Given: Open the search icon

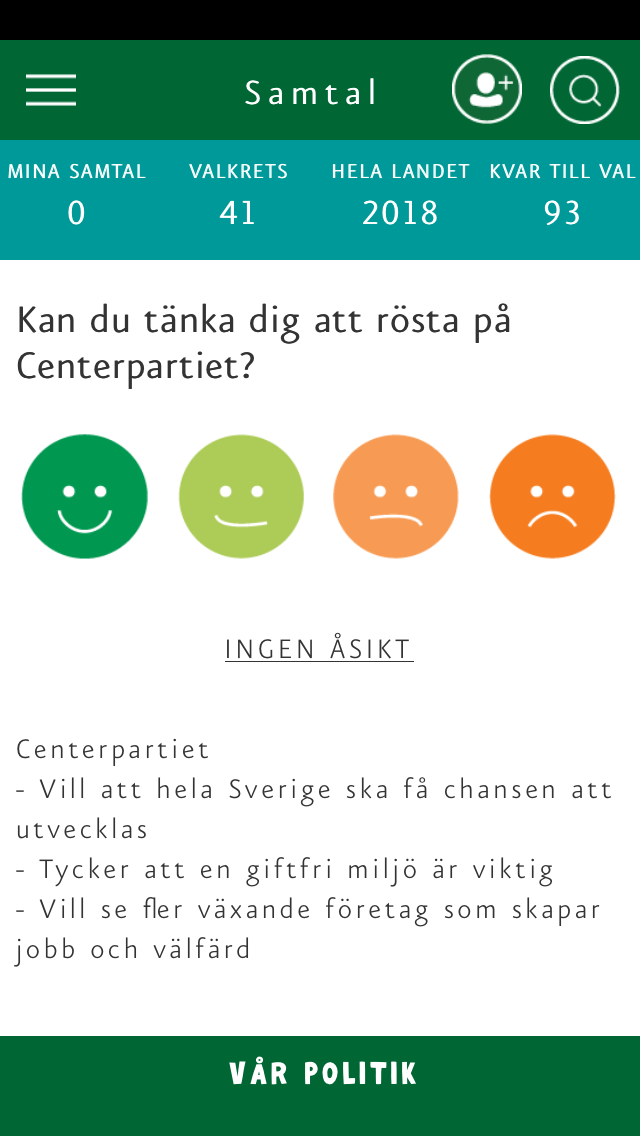Looking at the screenshot, I should click(x=584, y=90).
